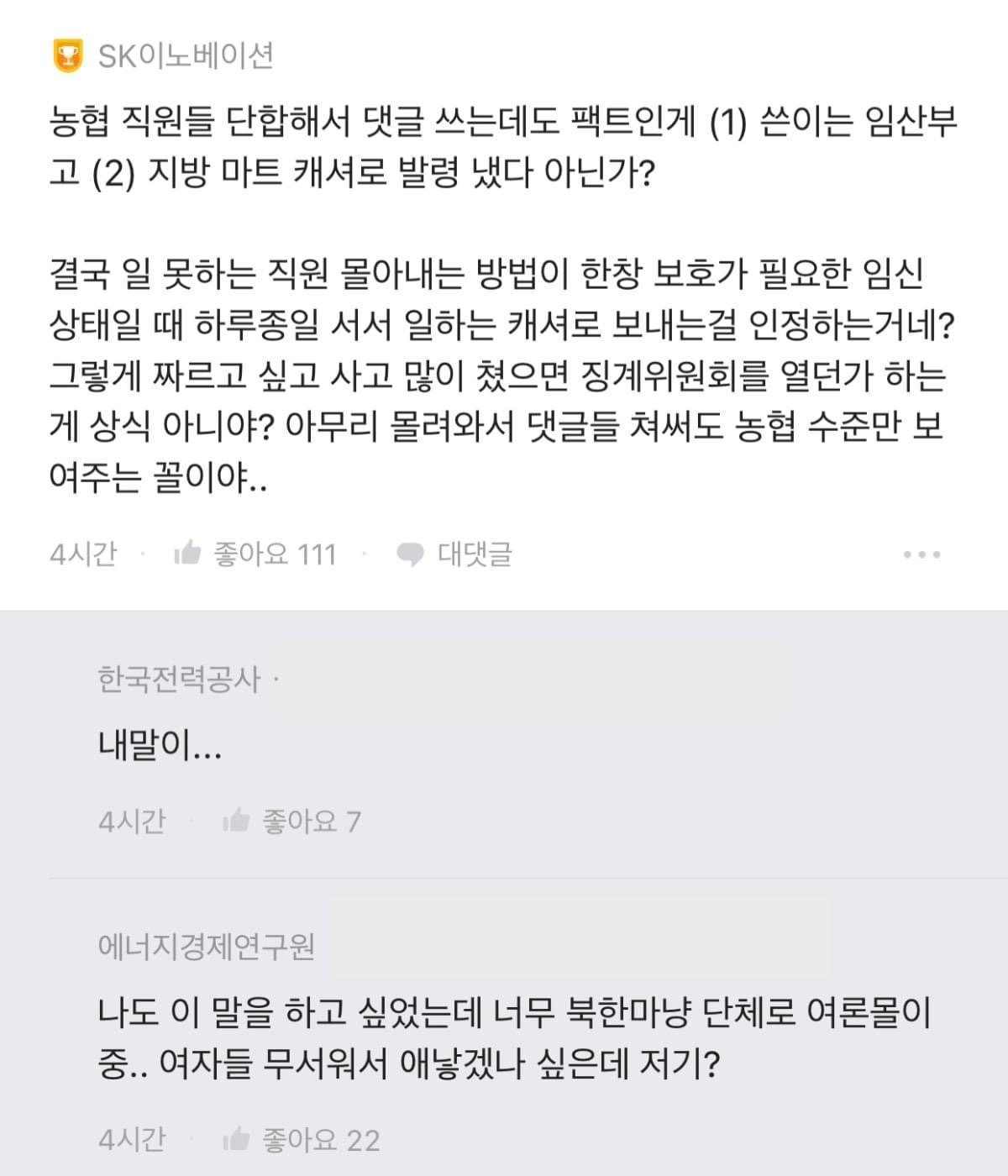
Task: Click the speech bubble icon next to 대댓글
Action: [x=411, y=554]
